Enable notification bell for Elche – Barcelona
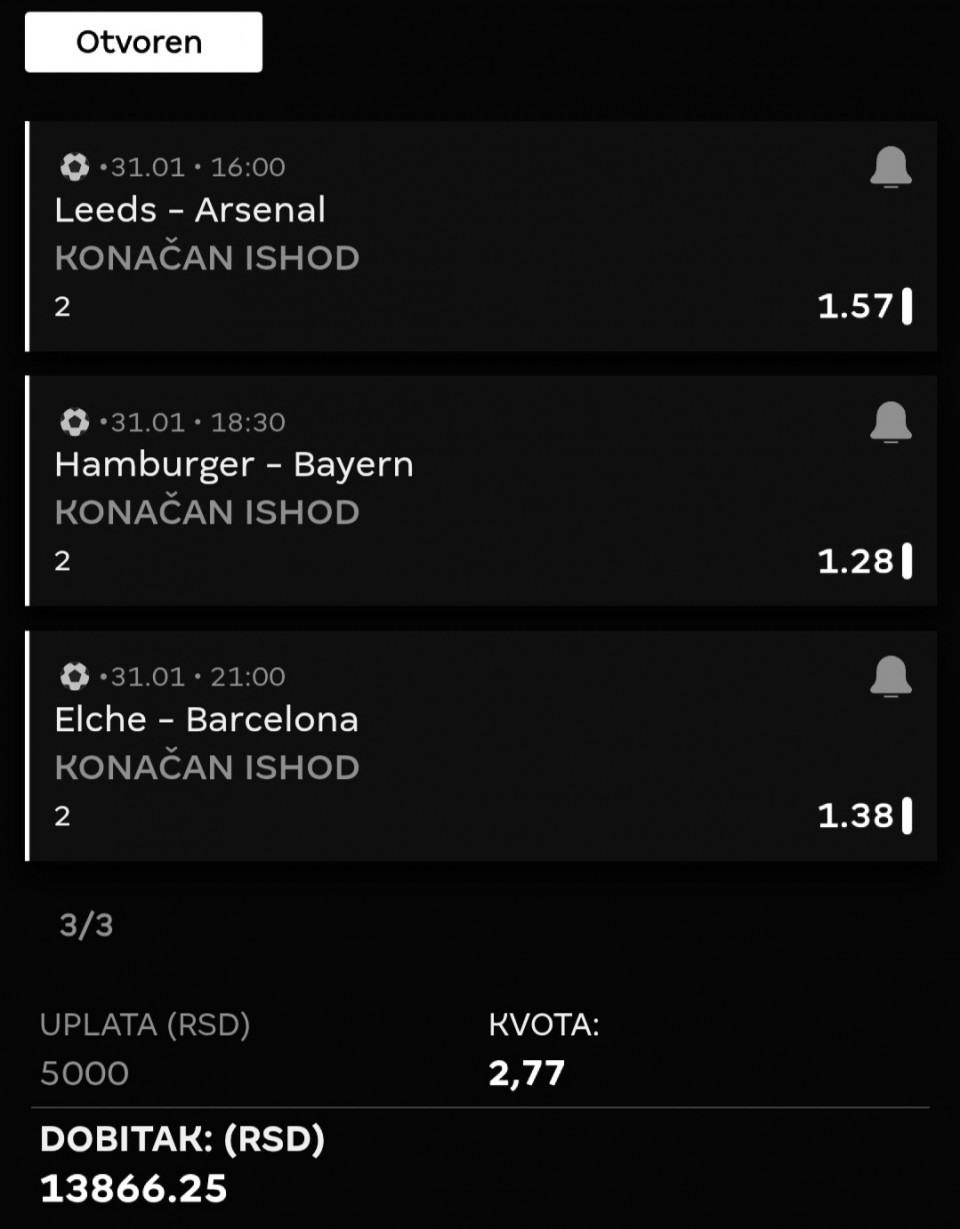The height and width of the screenshot is (1229, 960). point(890,677)
